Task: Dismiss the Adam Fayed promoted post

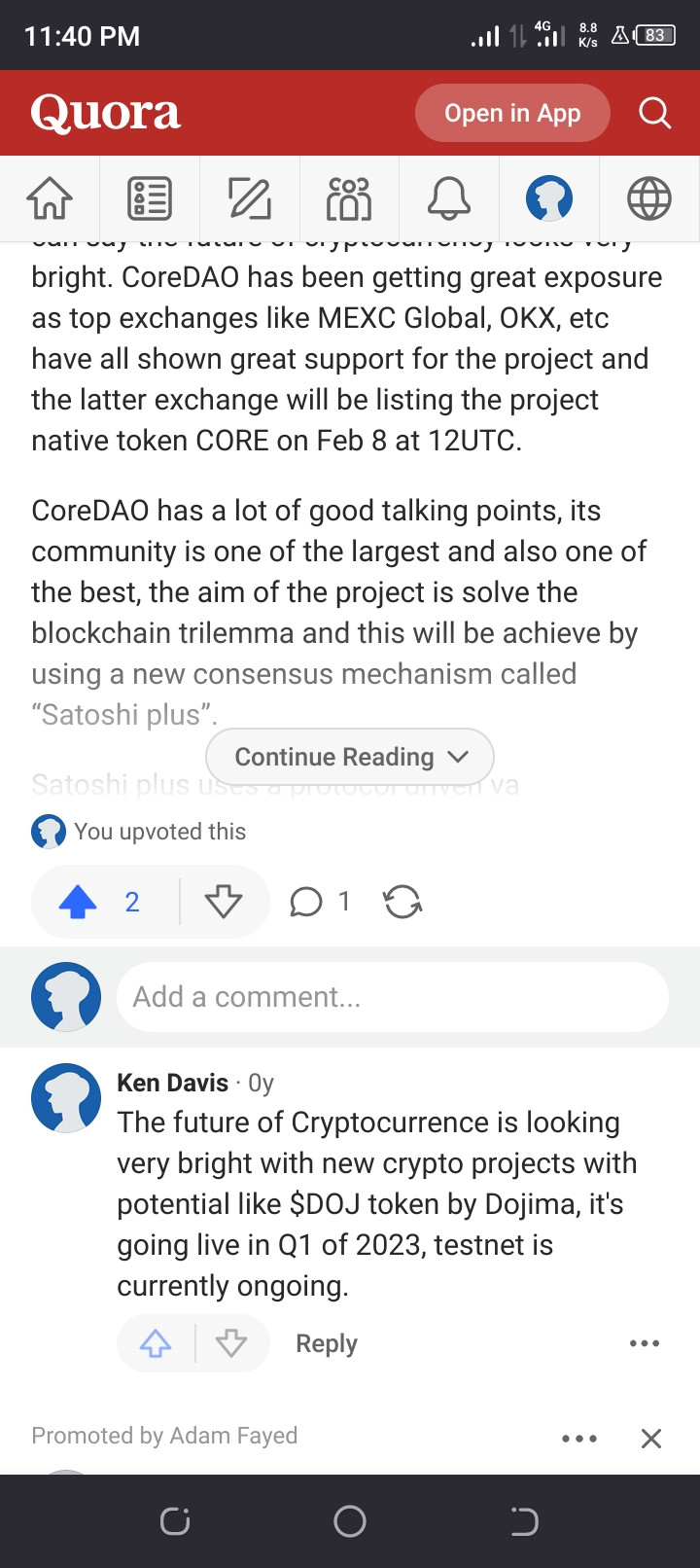Action: pyautogui.click(x=651, y=1439)
